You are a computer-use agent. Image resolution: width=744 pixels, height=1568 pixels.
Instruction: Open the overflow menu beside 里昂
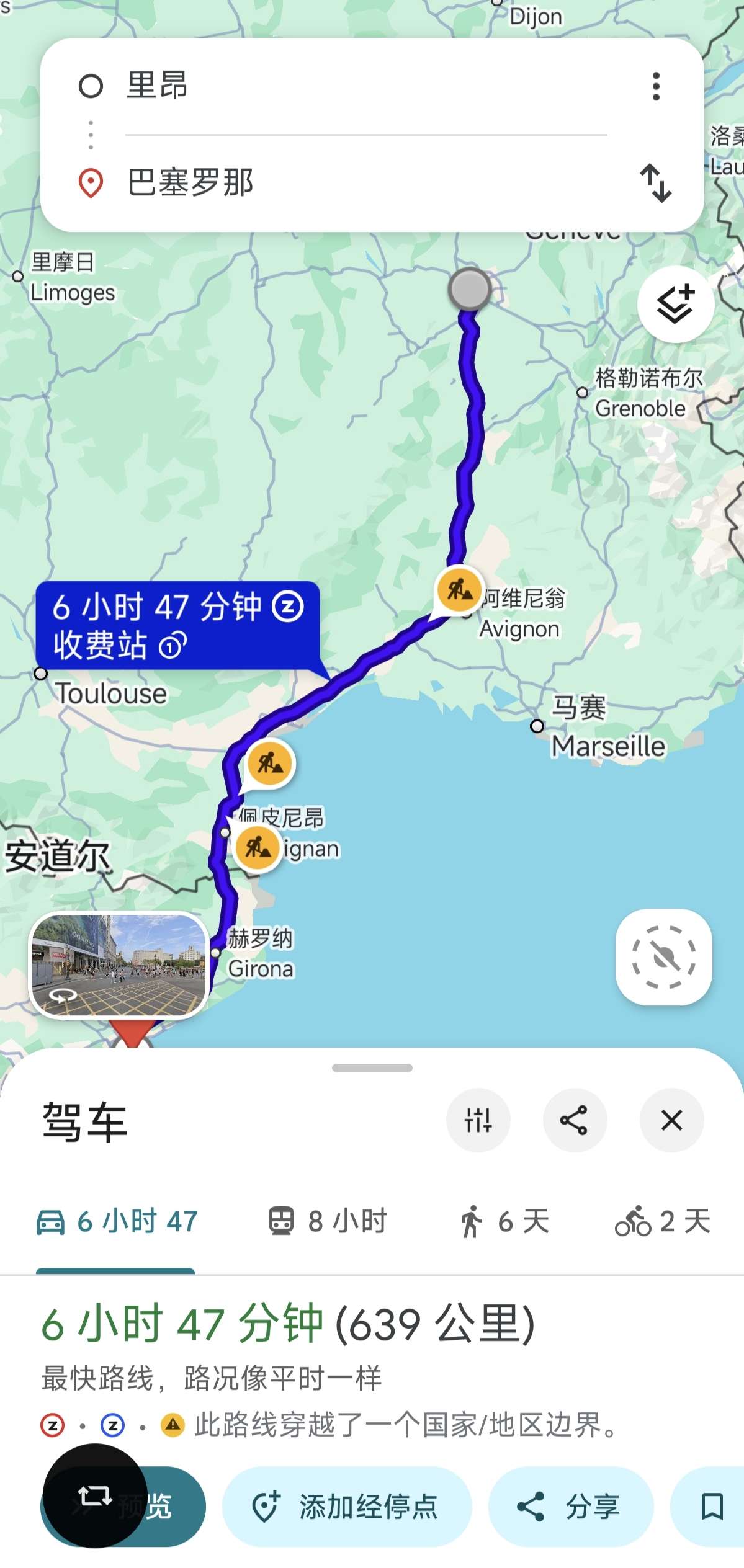(x=655, y=86)
